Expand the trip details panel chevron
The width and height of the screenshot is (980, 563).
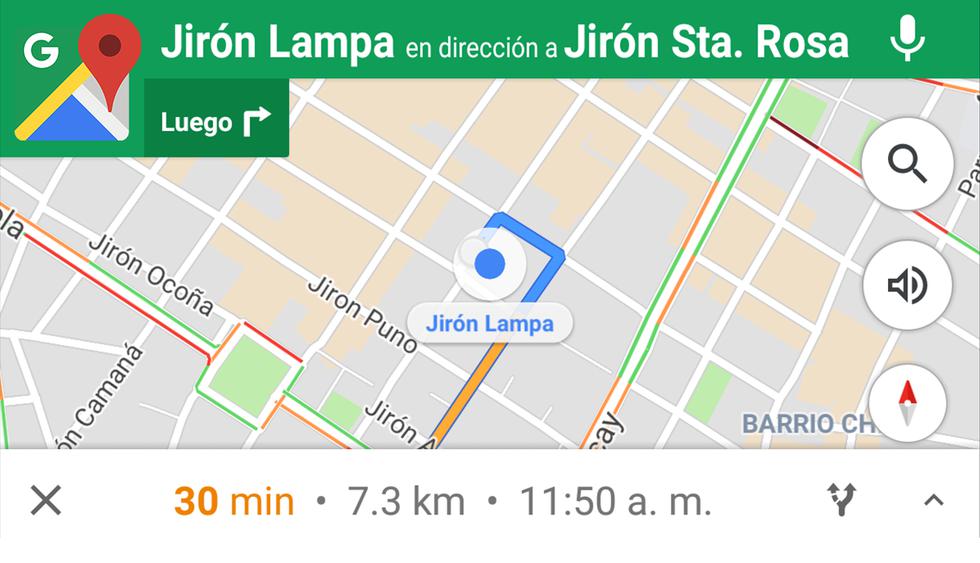pyautogui.click(x=933, y=500)
